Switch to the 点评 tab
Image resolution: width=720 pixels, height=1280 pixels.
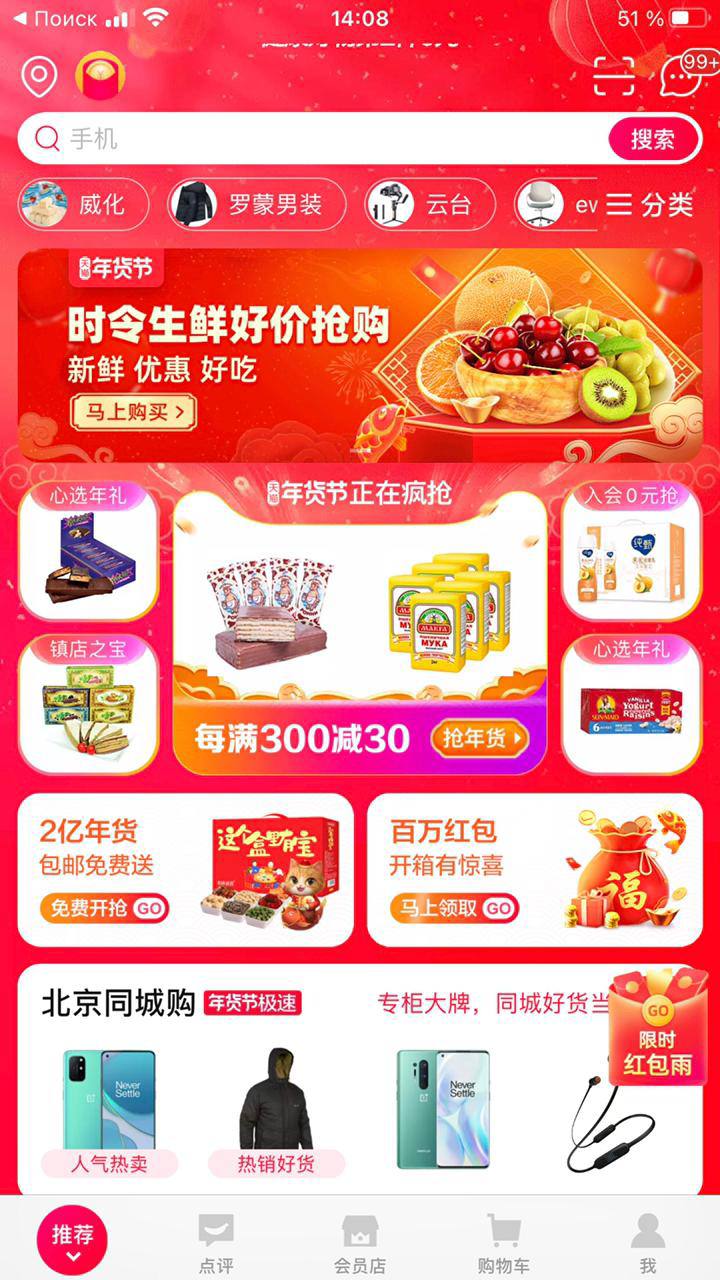point(216,1242)
